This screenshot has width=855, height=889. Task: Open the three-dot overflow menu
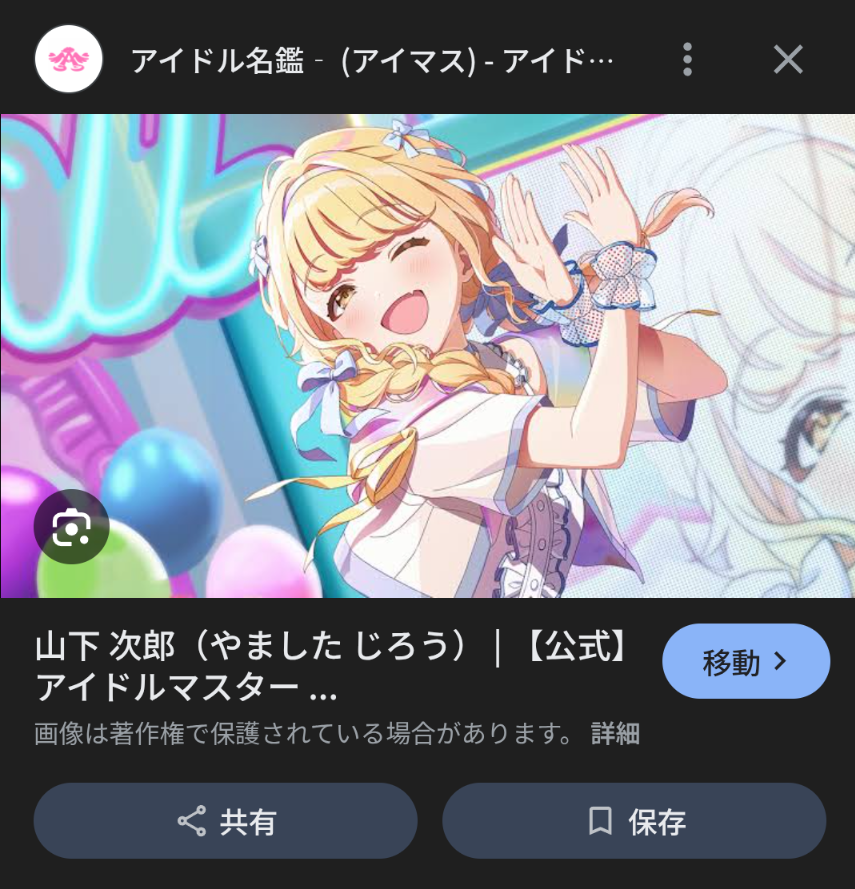click(687, 60)
